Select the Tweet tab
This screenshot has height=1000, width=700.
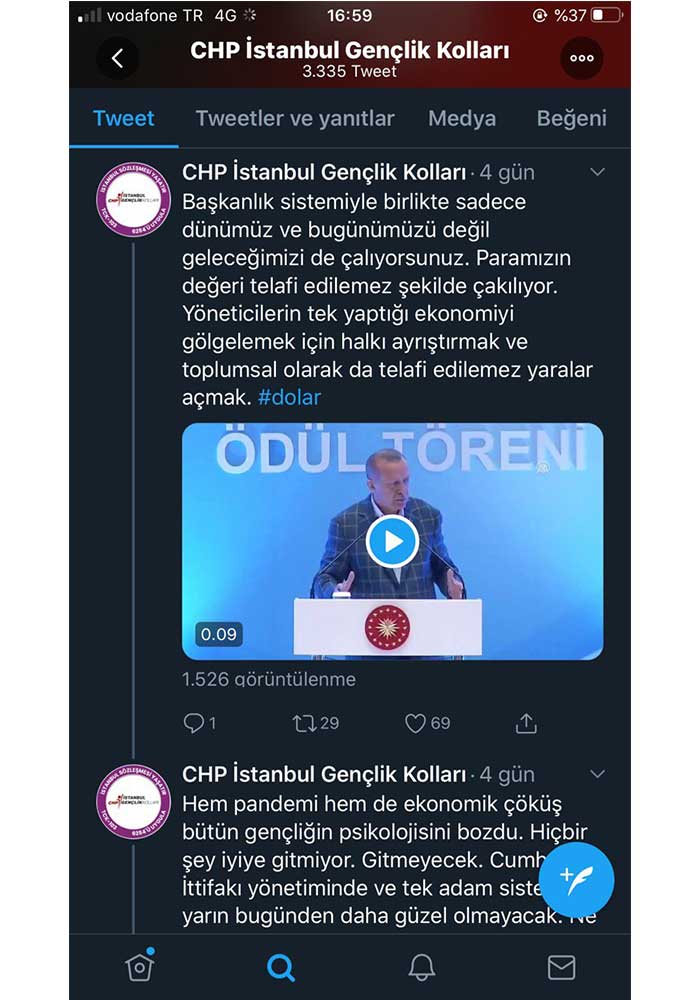tap(124, 118)
